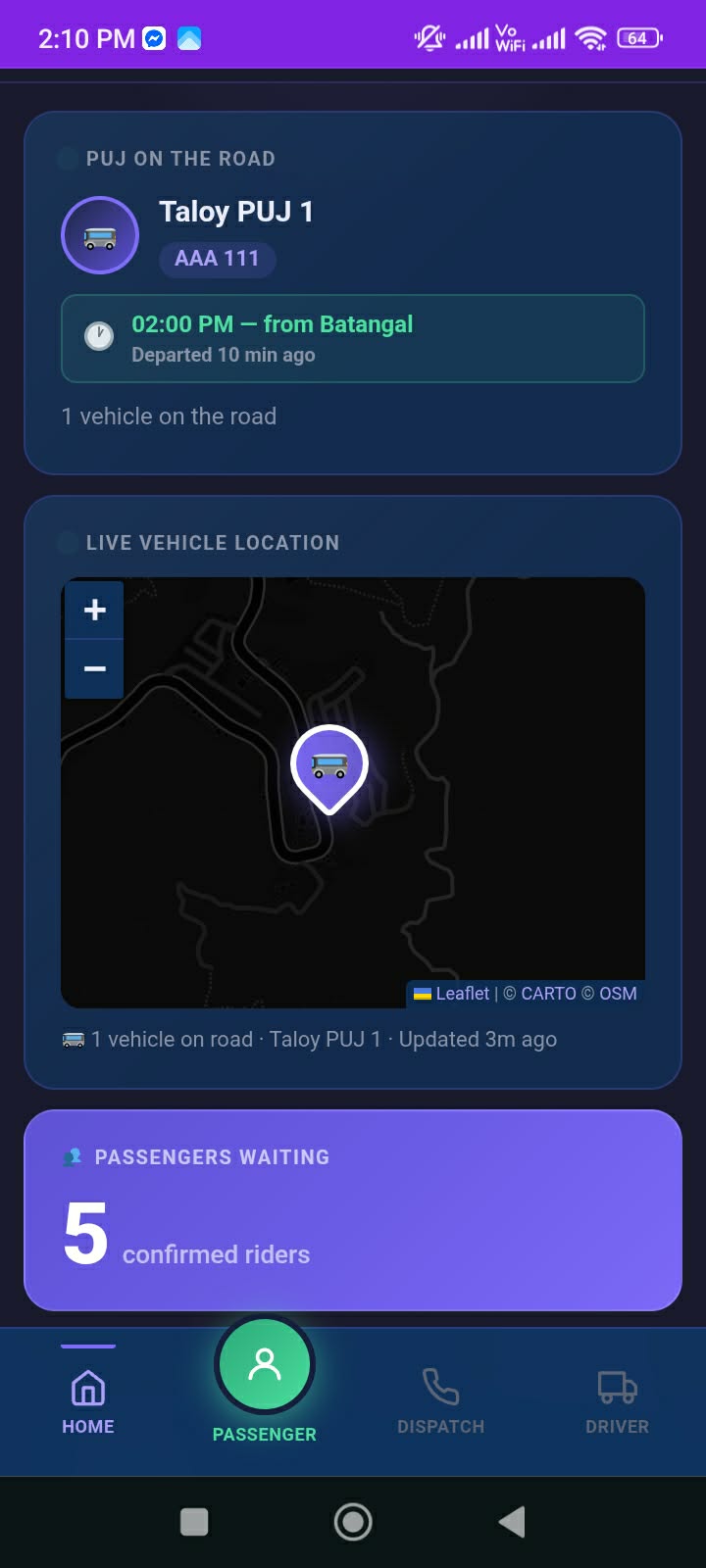Open the Leaflet attribution link
The height and width of the screenshot is (1568, 706).
(462, 993)
